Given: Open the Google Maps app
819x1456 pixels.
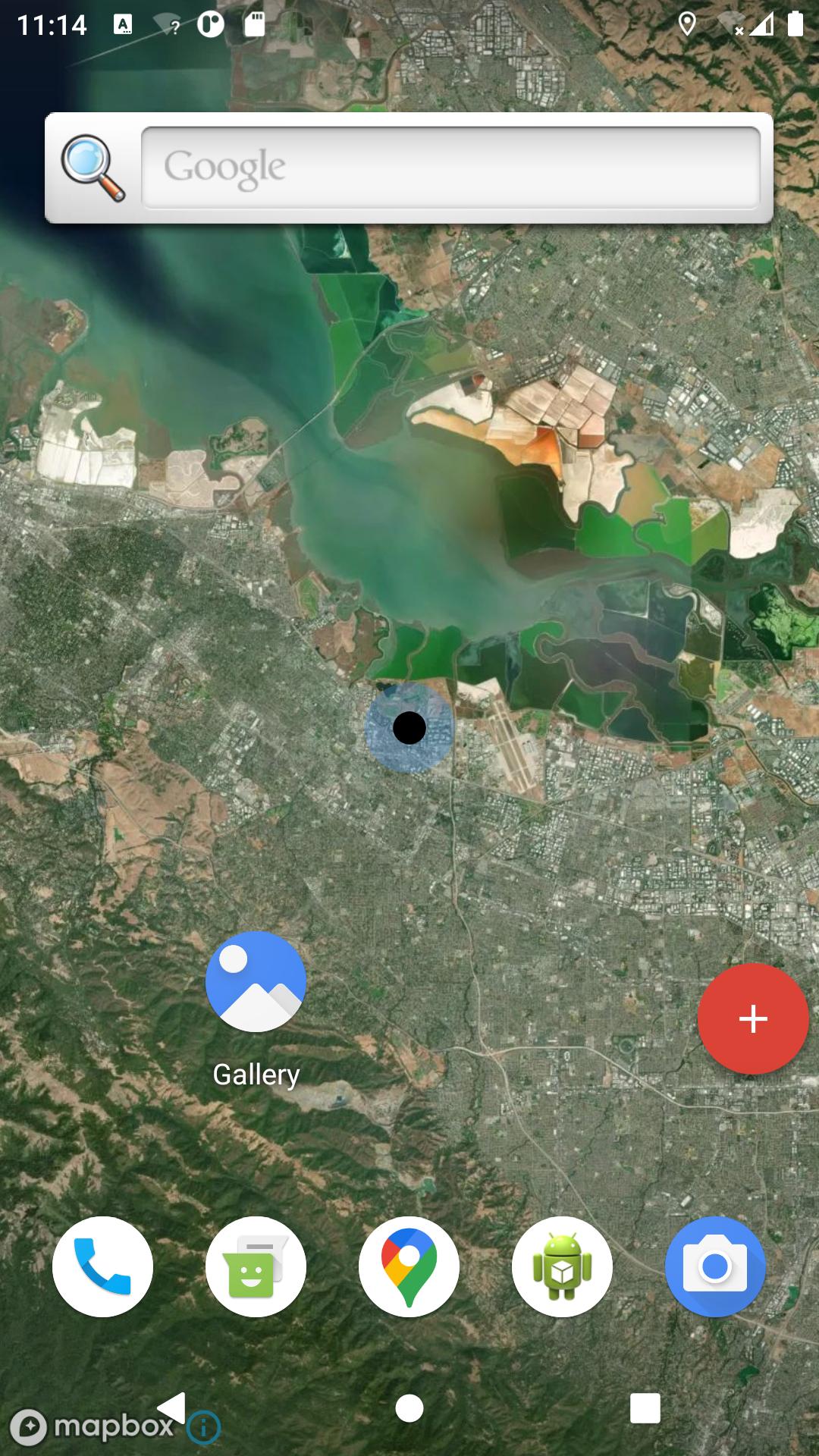Looking at the screenshot, I should [x=409, y=1267].
